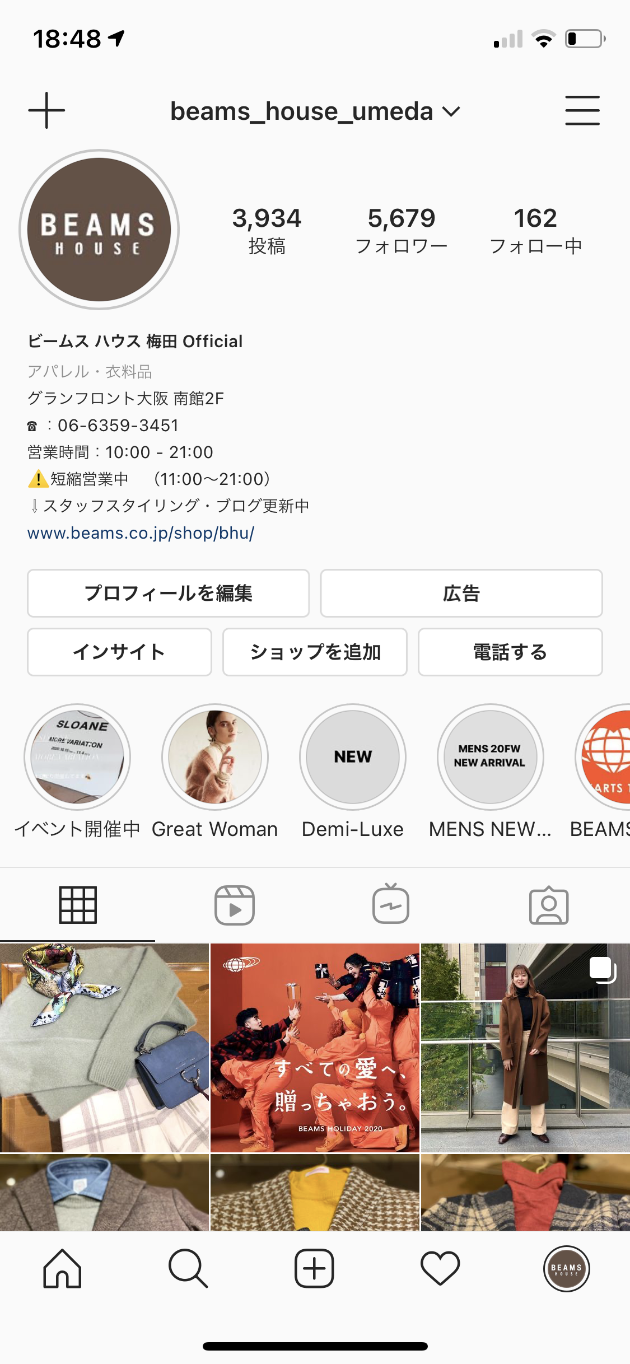The image size is (630, 1364).
Task: Switch to the IGTV tab
Action: [x=391, y=905]
